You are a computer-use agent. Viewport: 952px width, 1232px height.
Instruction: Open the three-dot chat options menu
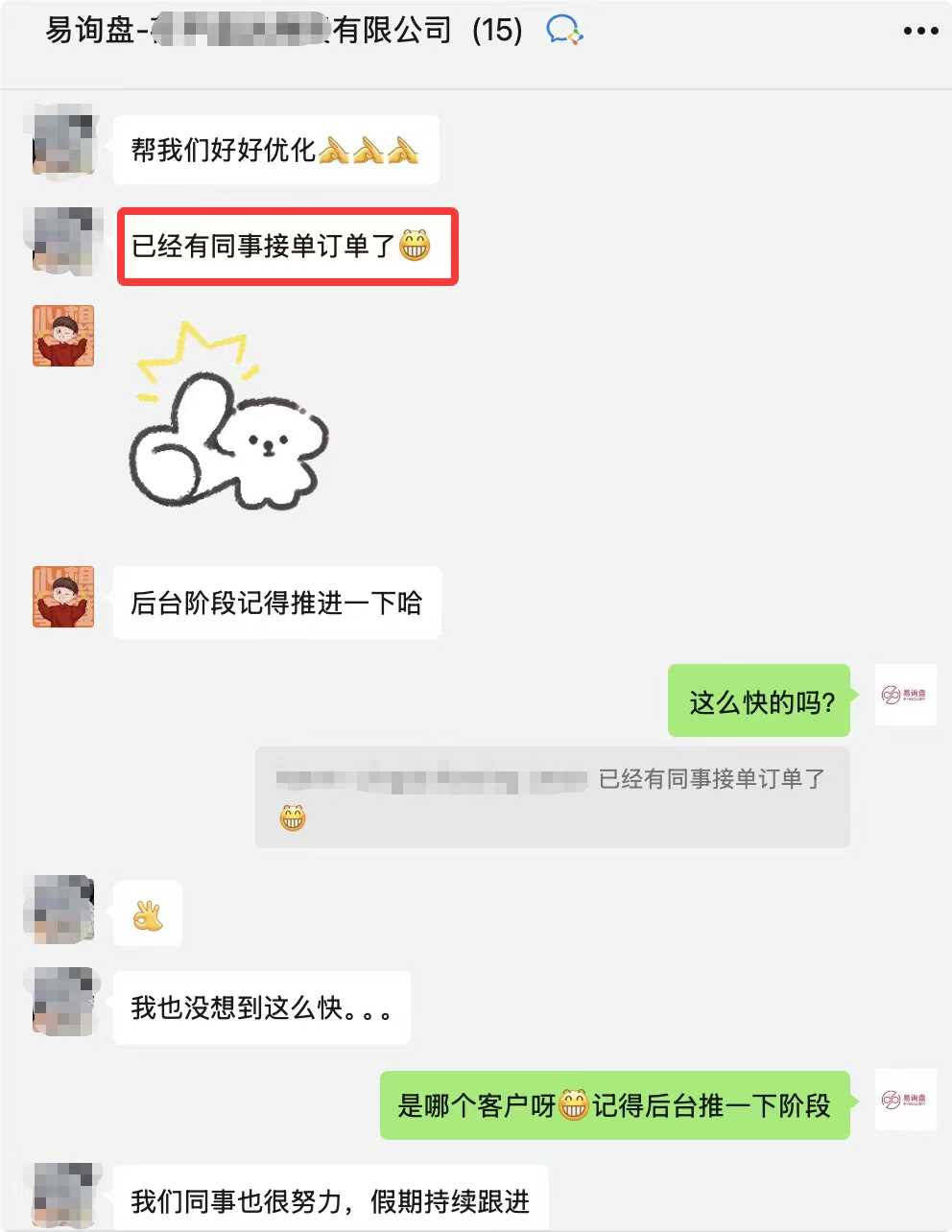[920, 31]
